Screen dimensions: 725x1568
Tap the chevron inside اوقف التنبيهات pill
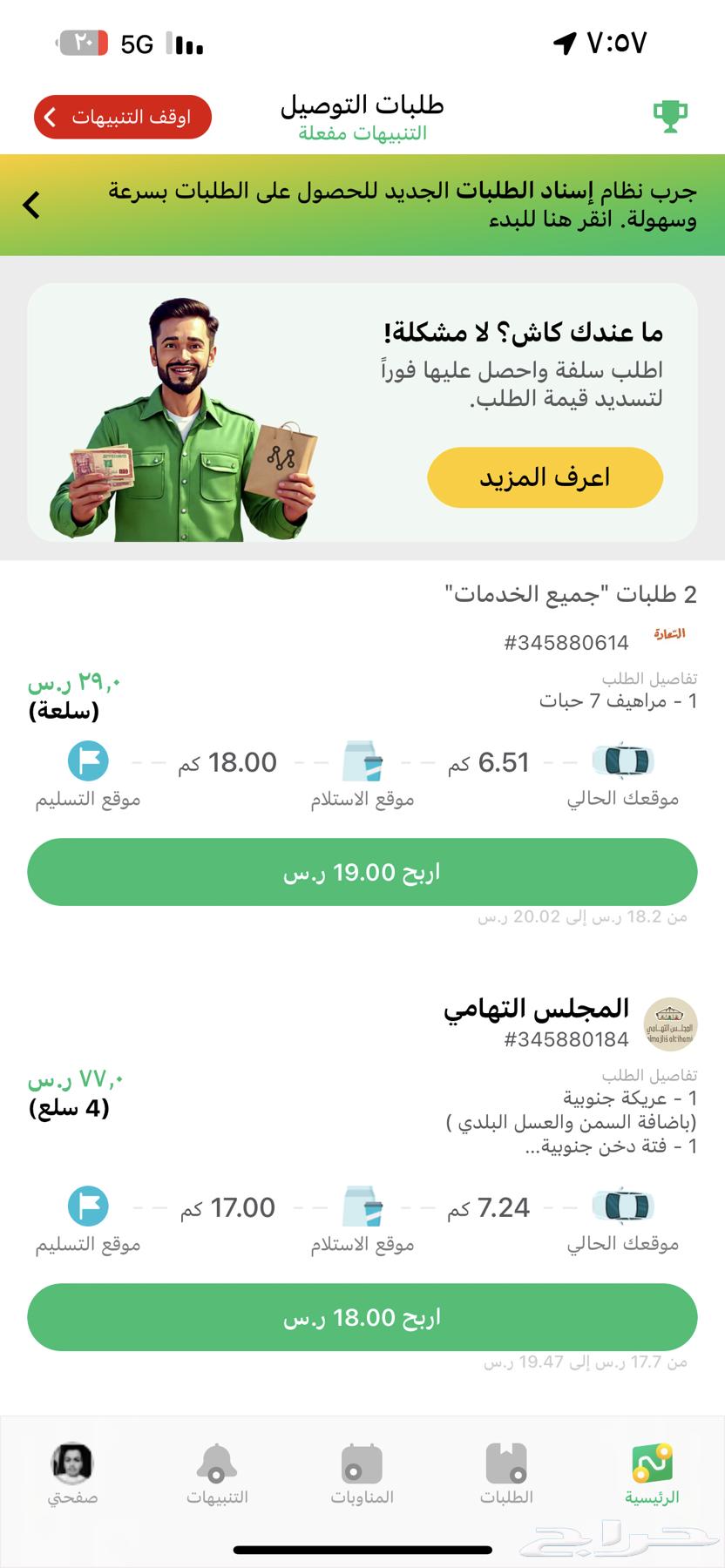tap(50, 116)
